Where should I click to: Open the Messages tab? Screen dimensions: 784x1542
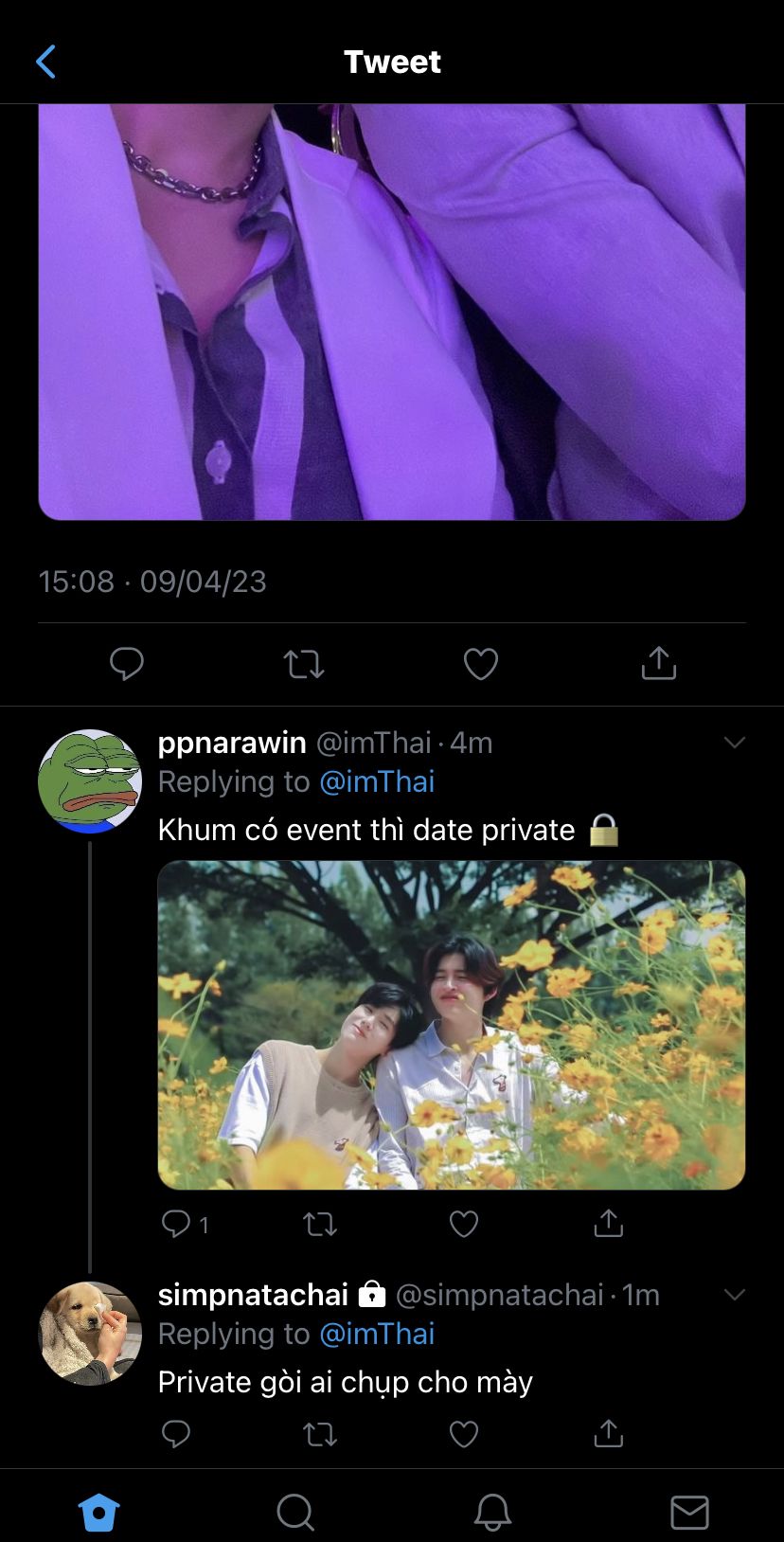click(689, 1513)
